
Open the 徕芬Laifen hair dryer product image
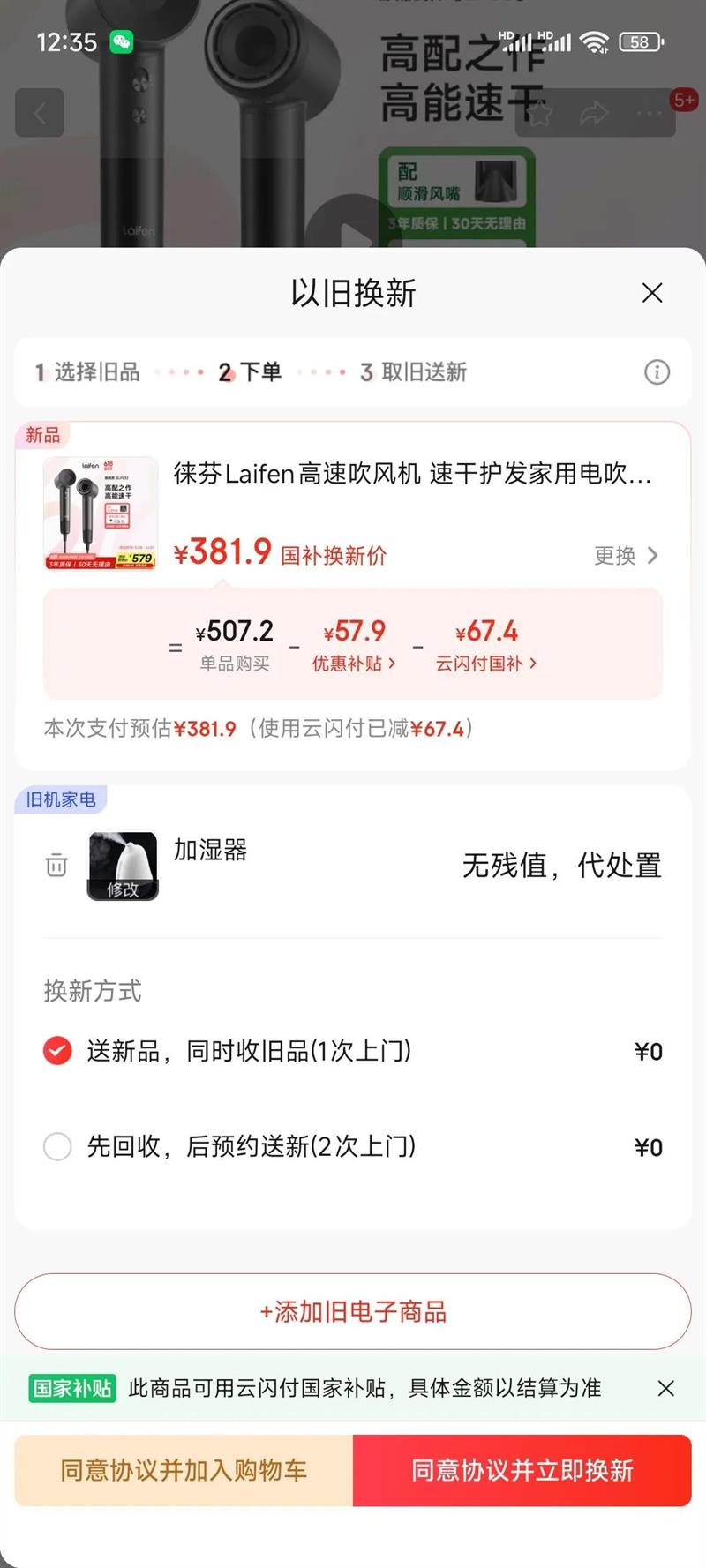click(x=101, y=514)
